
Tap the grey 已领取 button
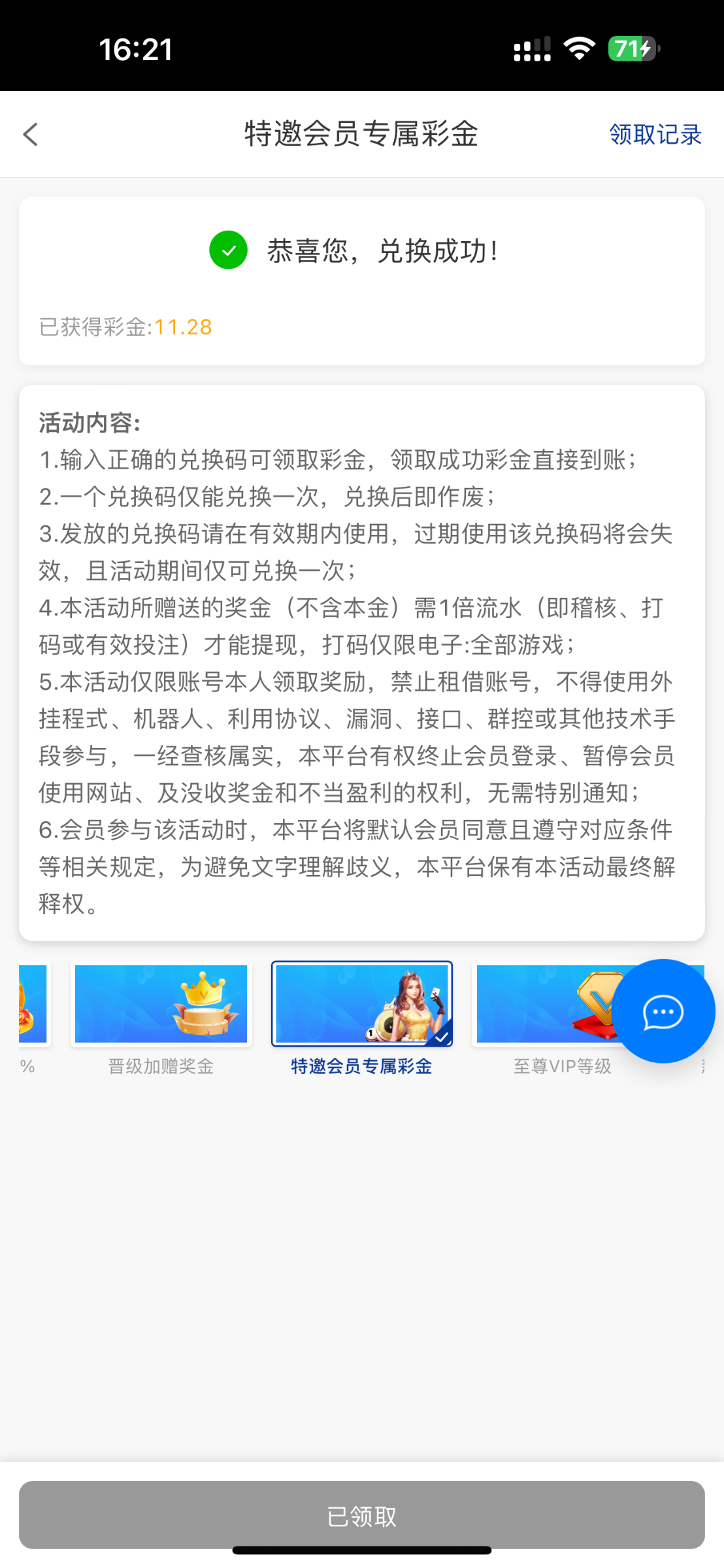[361, 1516]
